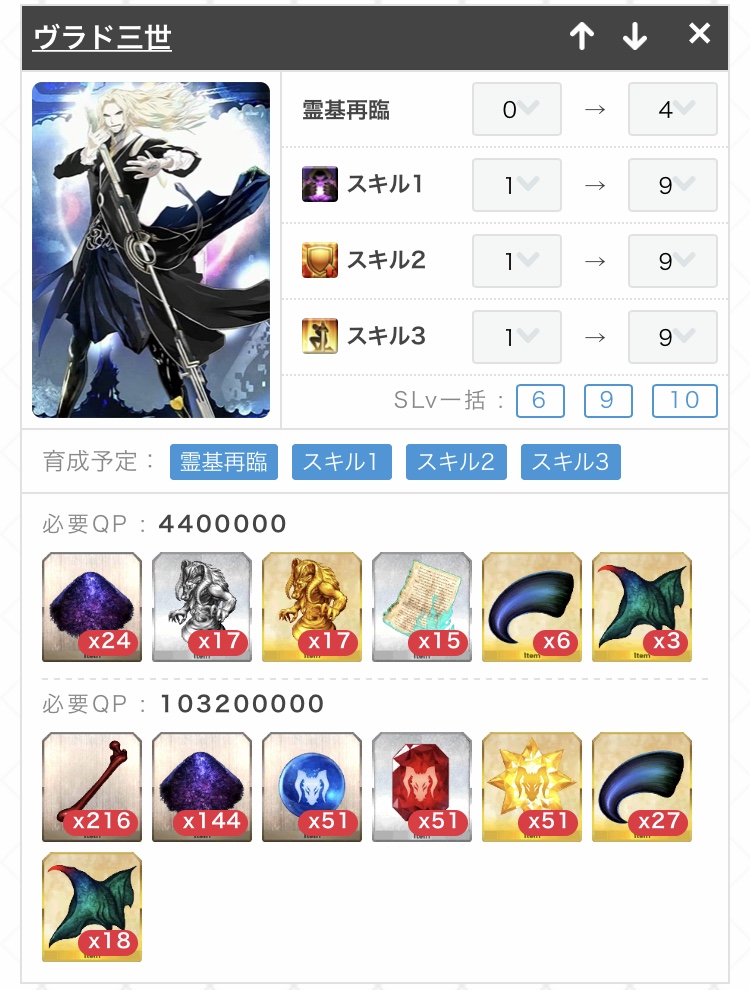
Task: Toggle the スキル2 training plan chip
Action: click(x=455, y=462)
